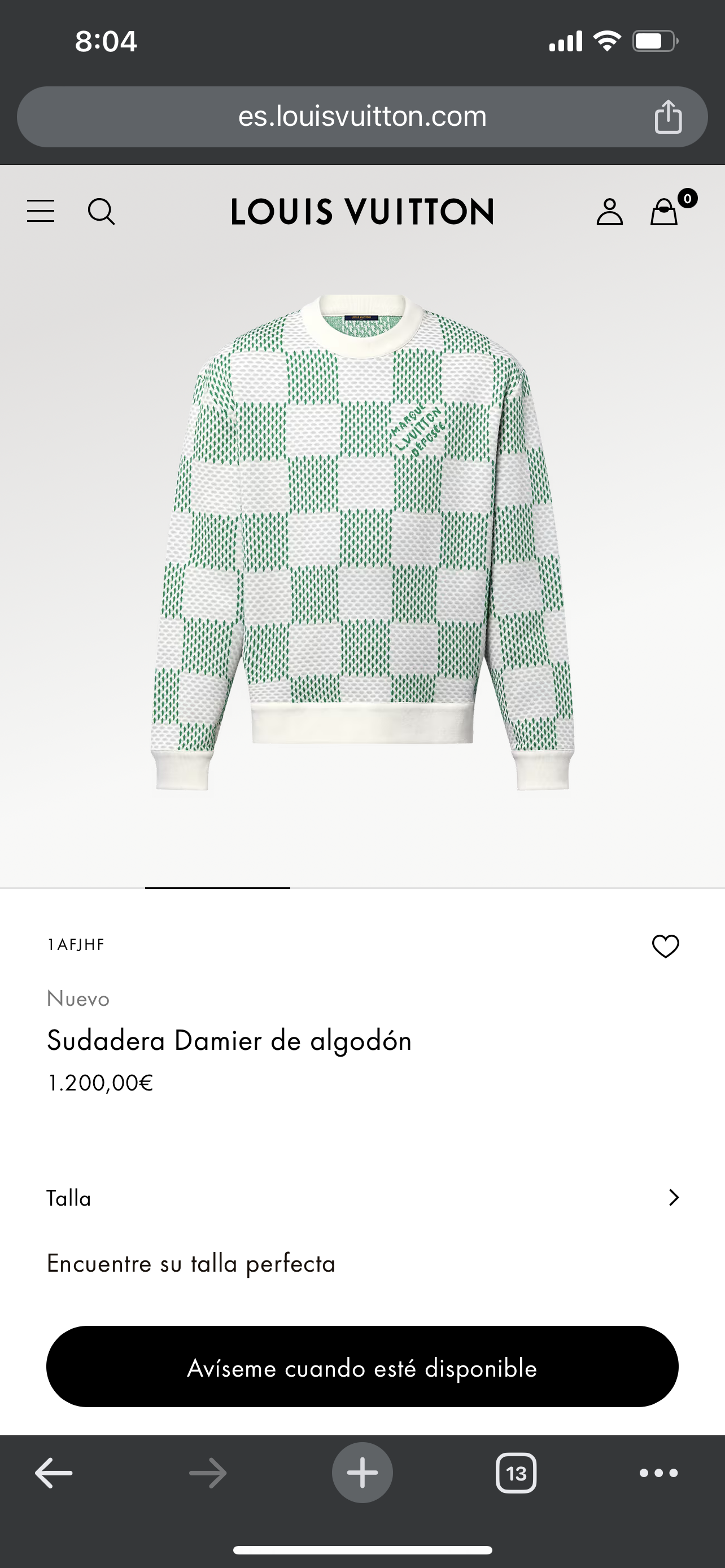The height and width of the screenshot is (1568, 725).
Task: Tap the image carousel progress indicator
Action: point(217,888)
